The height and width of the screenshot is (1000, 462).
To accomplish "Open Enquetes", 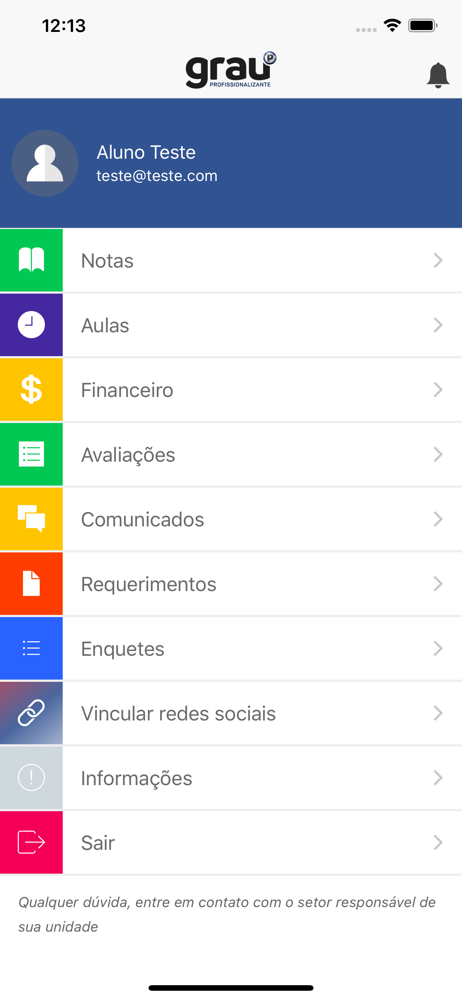I will 231,649.
